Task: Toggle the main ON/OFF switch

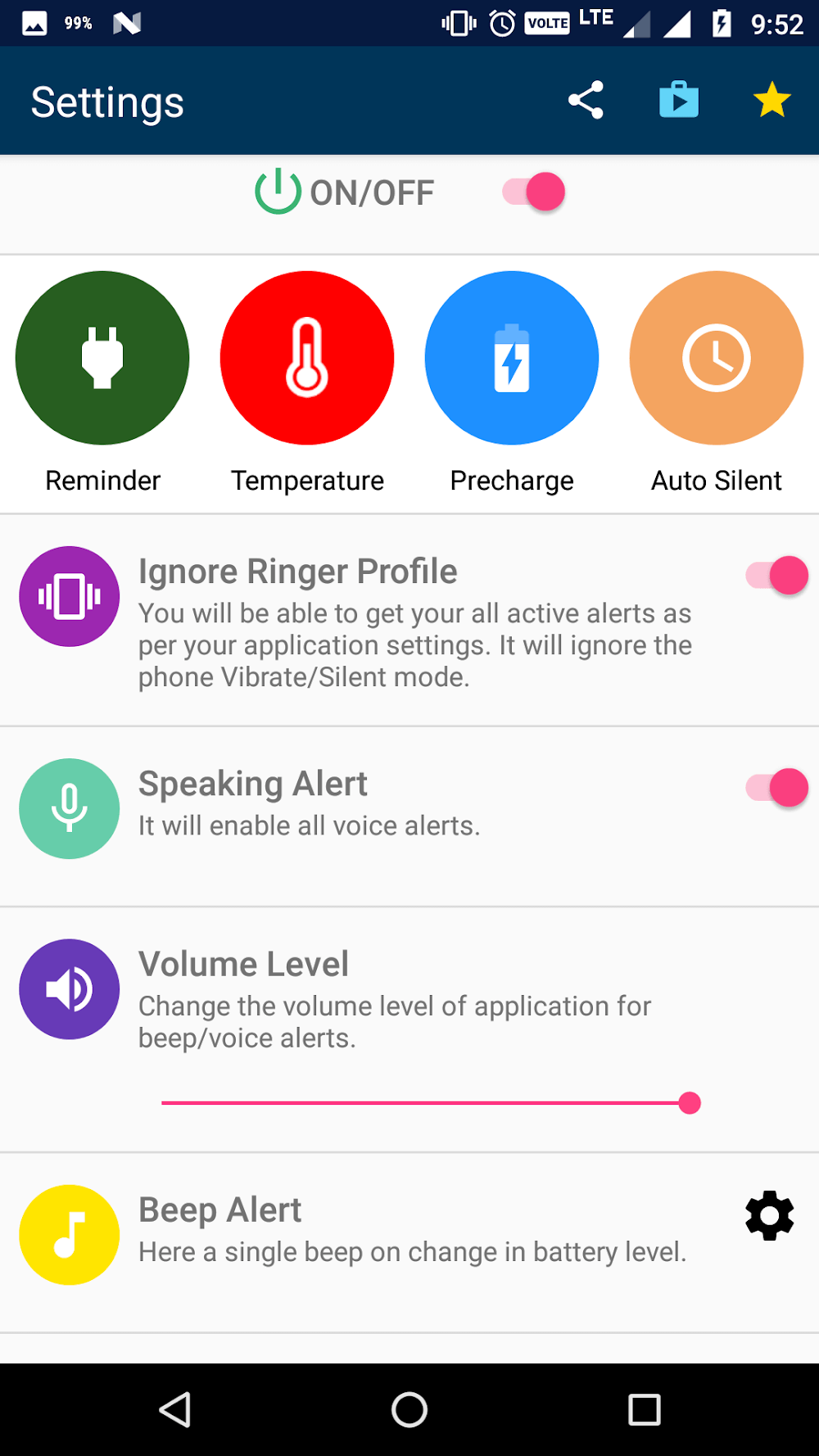Action: point(534,192)
